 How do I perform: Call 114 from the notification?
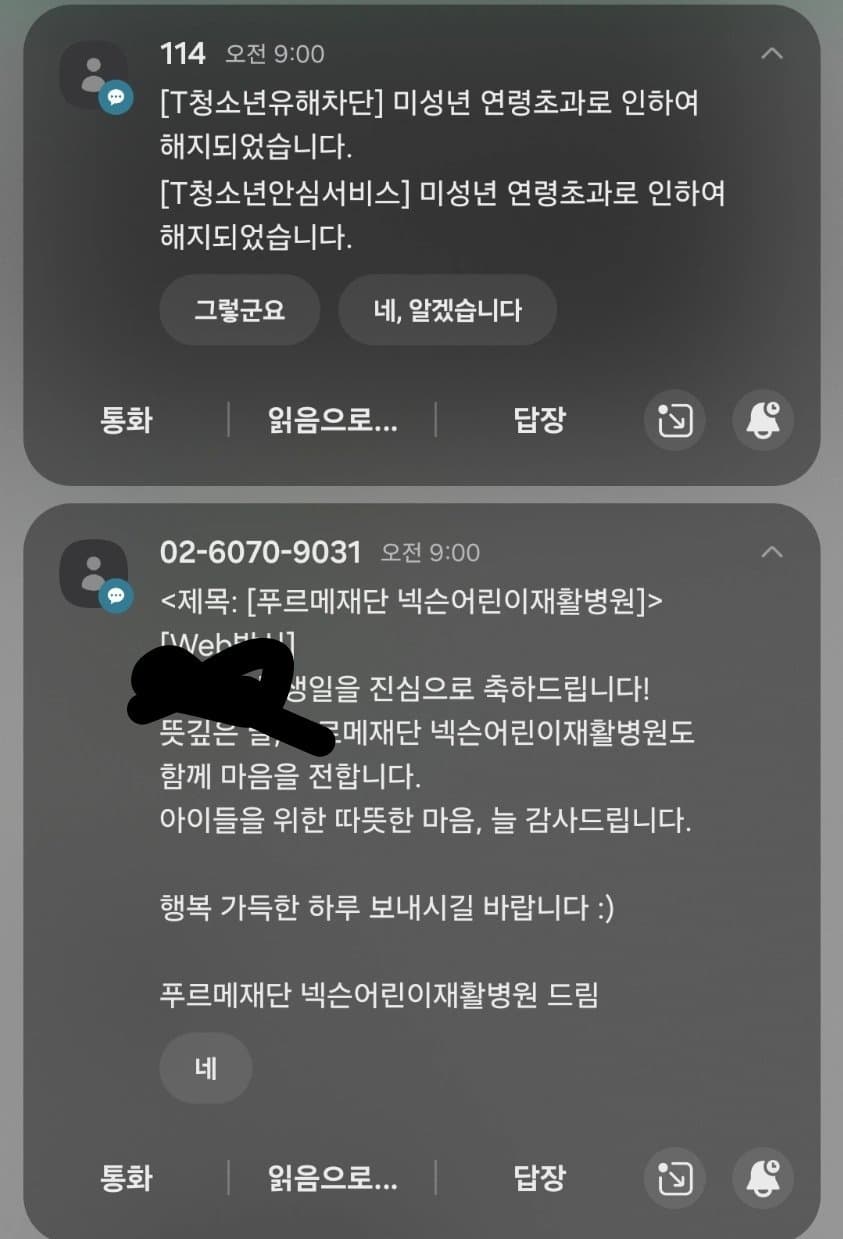click(126, 419)
